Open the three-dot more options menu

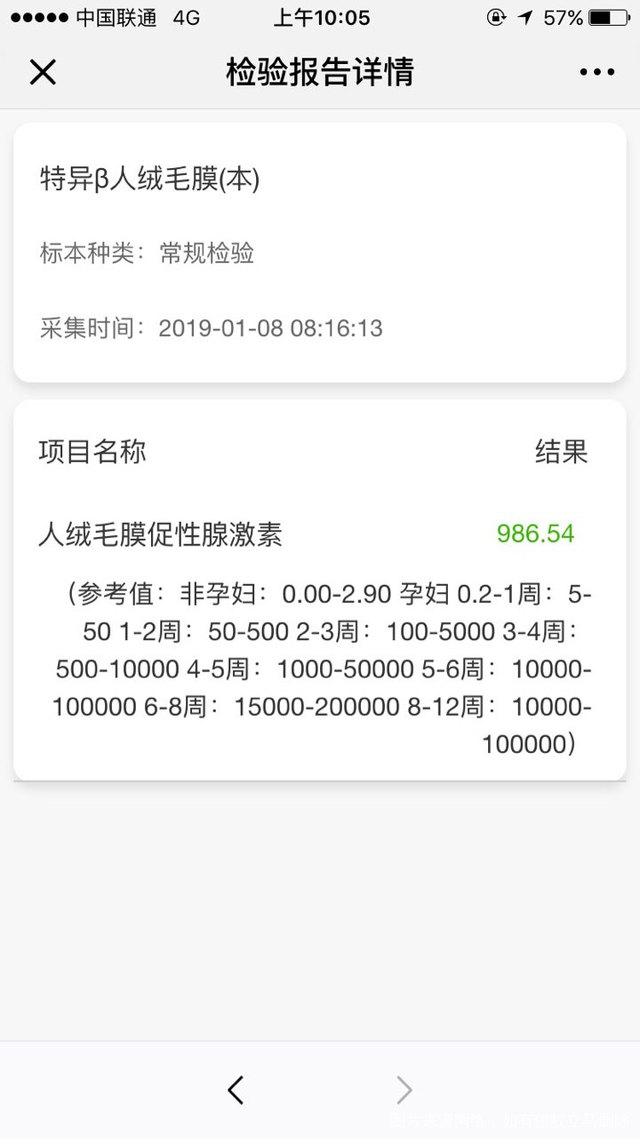coord(597,72)
